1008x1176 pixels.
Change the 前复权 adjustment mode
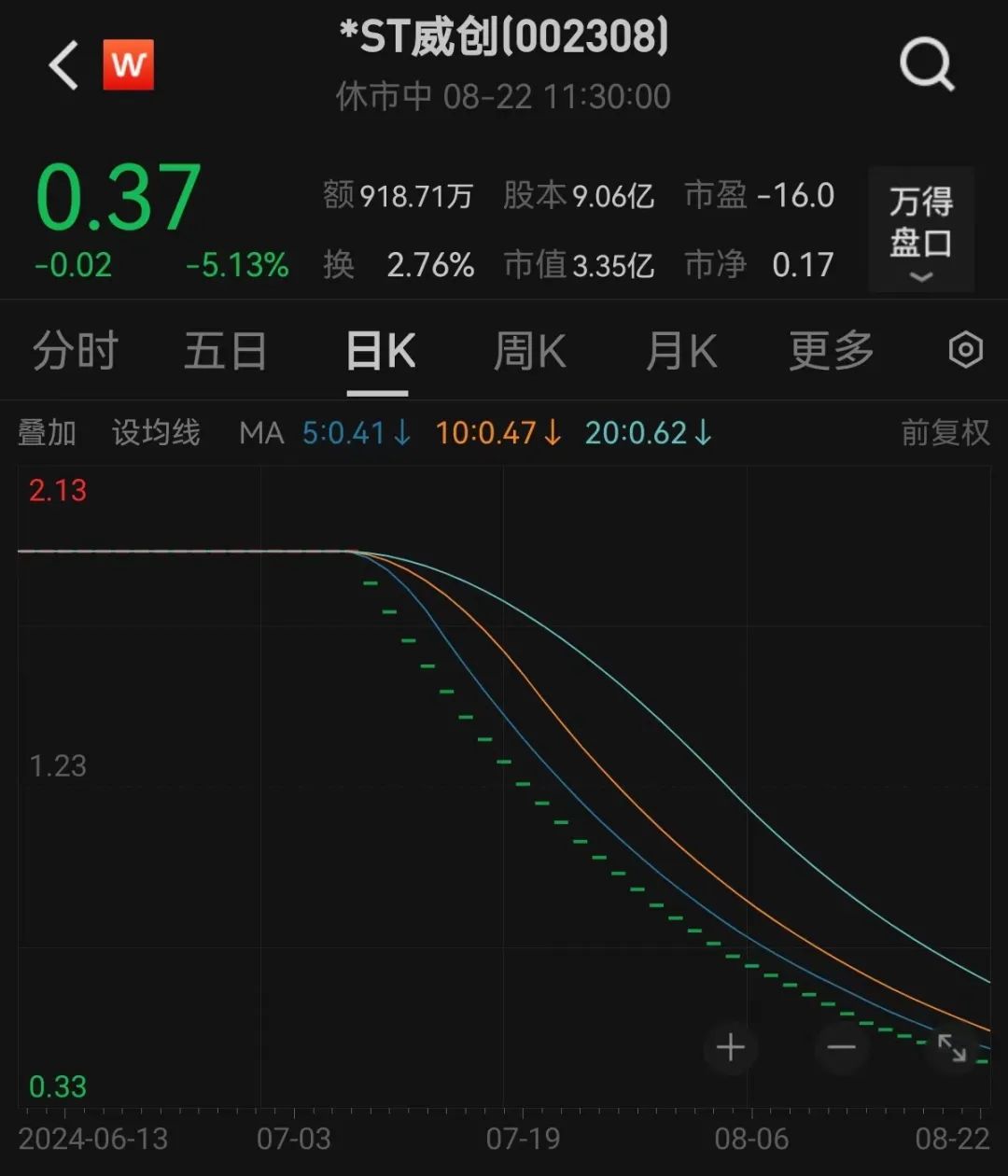click(945, 433)
